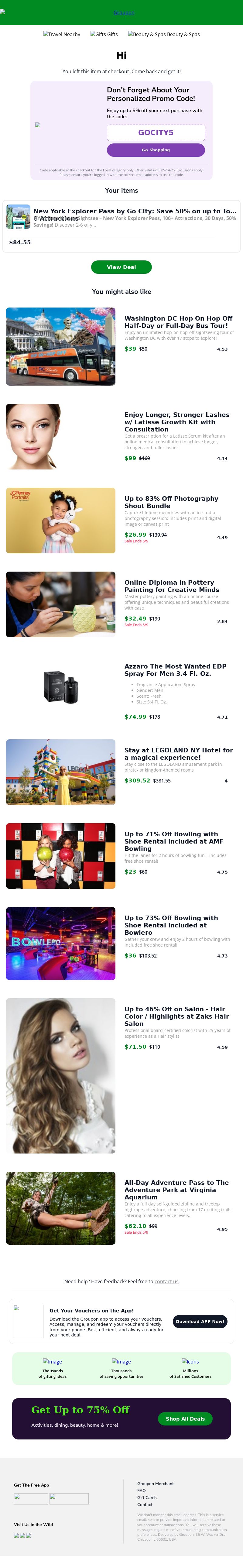Open the Gifts category
Image resolution: width=243 pixels, height=1568 pixels.
pyautogui.click(x=104, y=35)
